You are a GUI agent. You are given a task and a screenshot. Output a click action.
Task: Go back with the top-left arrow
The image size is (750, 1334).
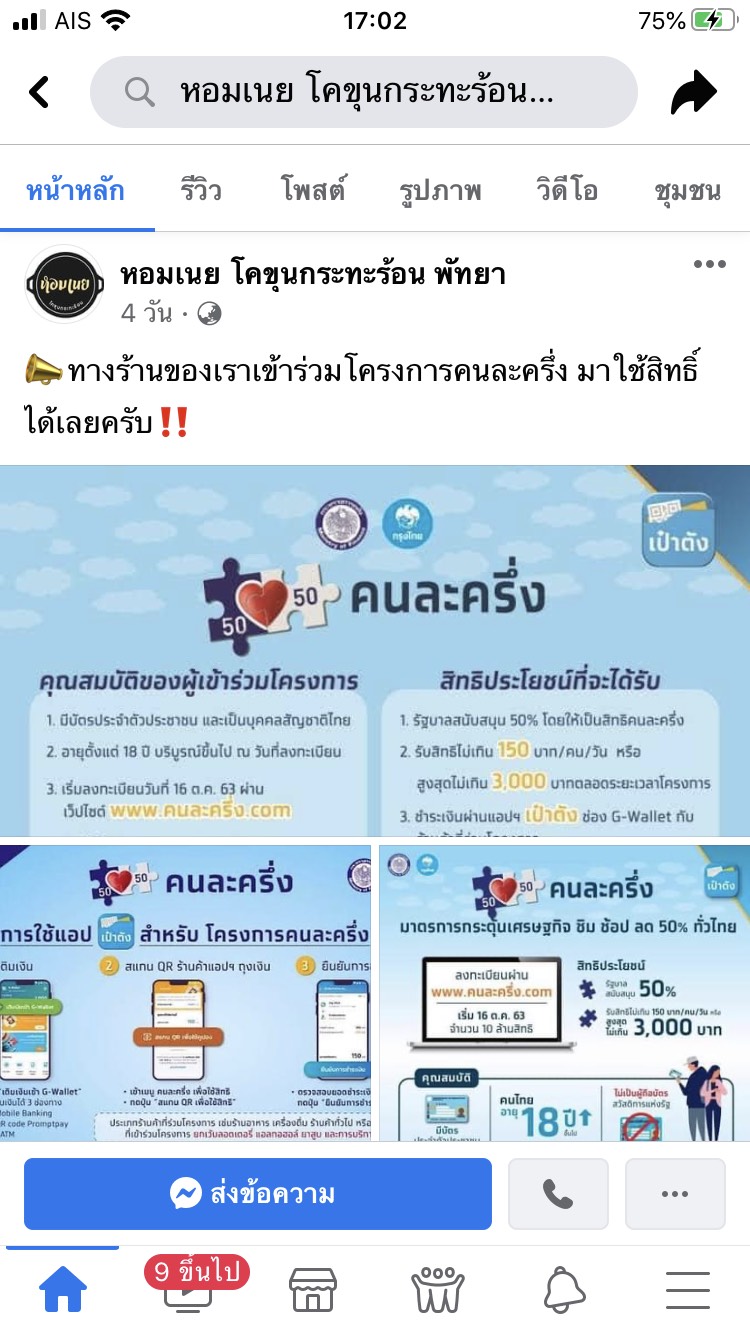tap(39, 92)
